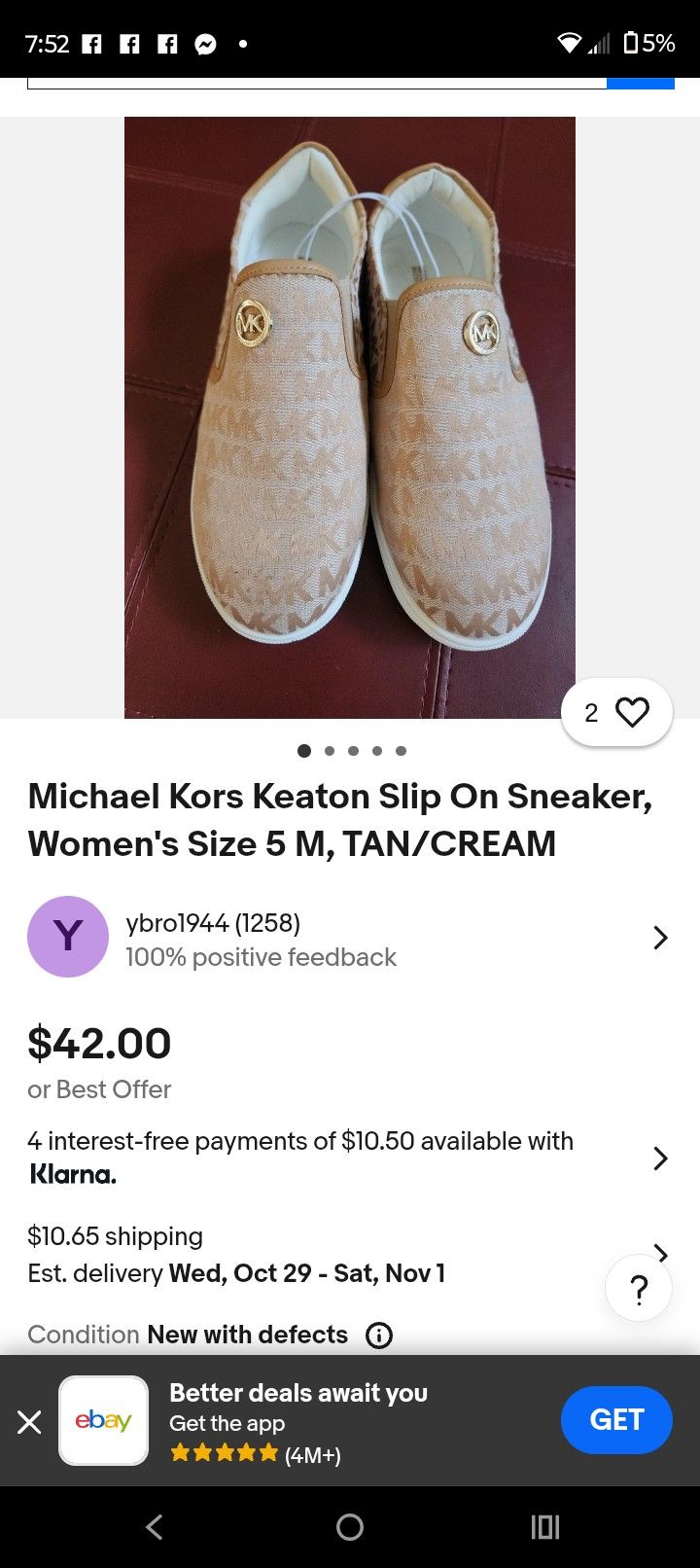Tap the Wi-Fi indicator in the status bar
The width and height of the screenshot is (700, 1568).
pyautogui.click(x=569, y=43)
